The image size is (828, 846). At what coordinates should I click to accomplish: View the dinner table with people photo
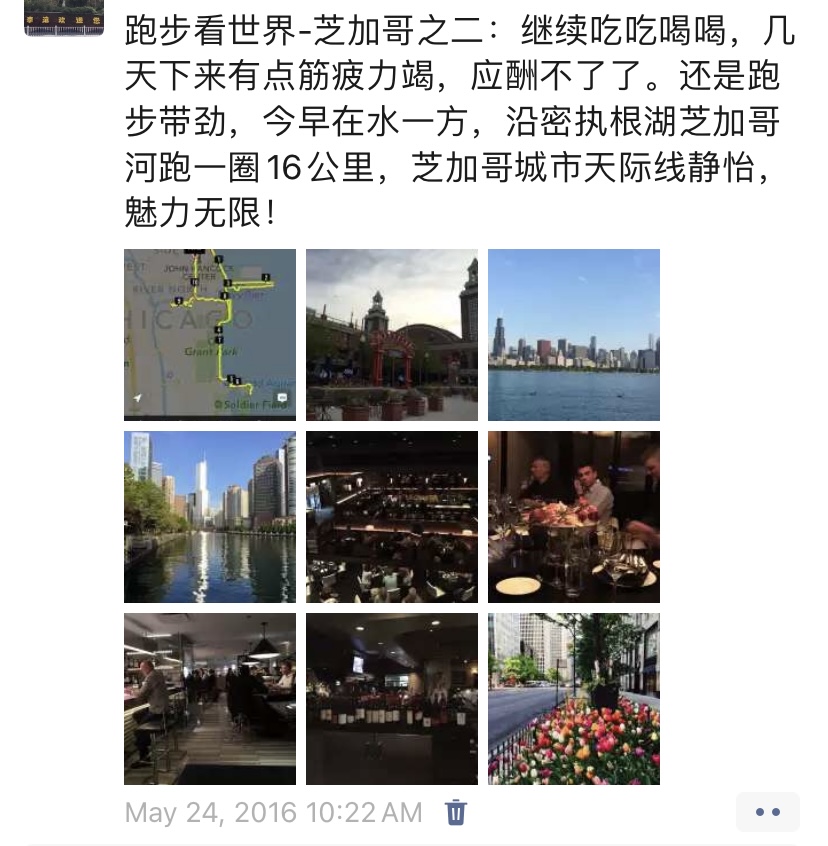pyautogui.click(x=574, y=516)
